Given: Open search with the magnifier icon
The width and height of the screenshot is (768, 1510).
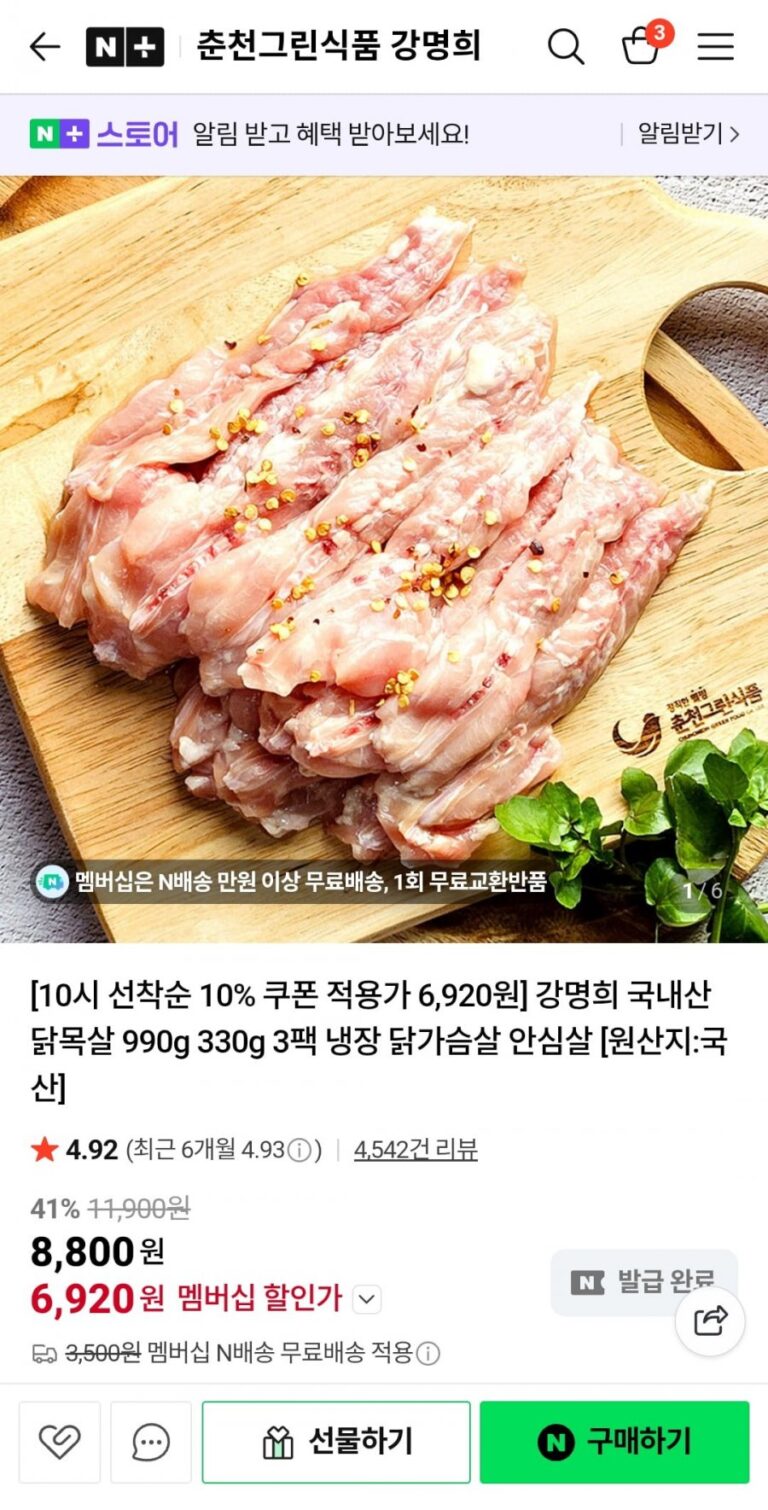Looking at the screenshot, I should [566, 46].
